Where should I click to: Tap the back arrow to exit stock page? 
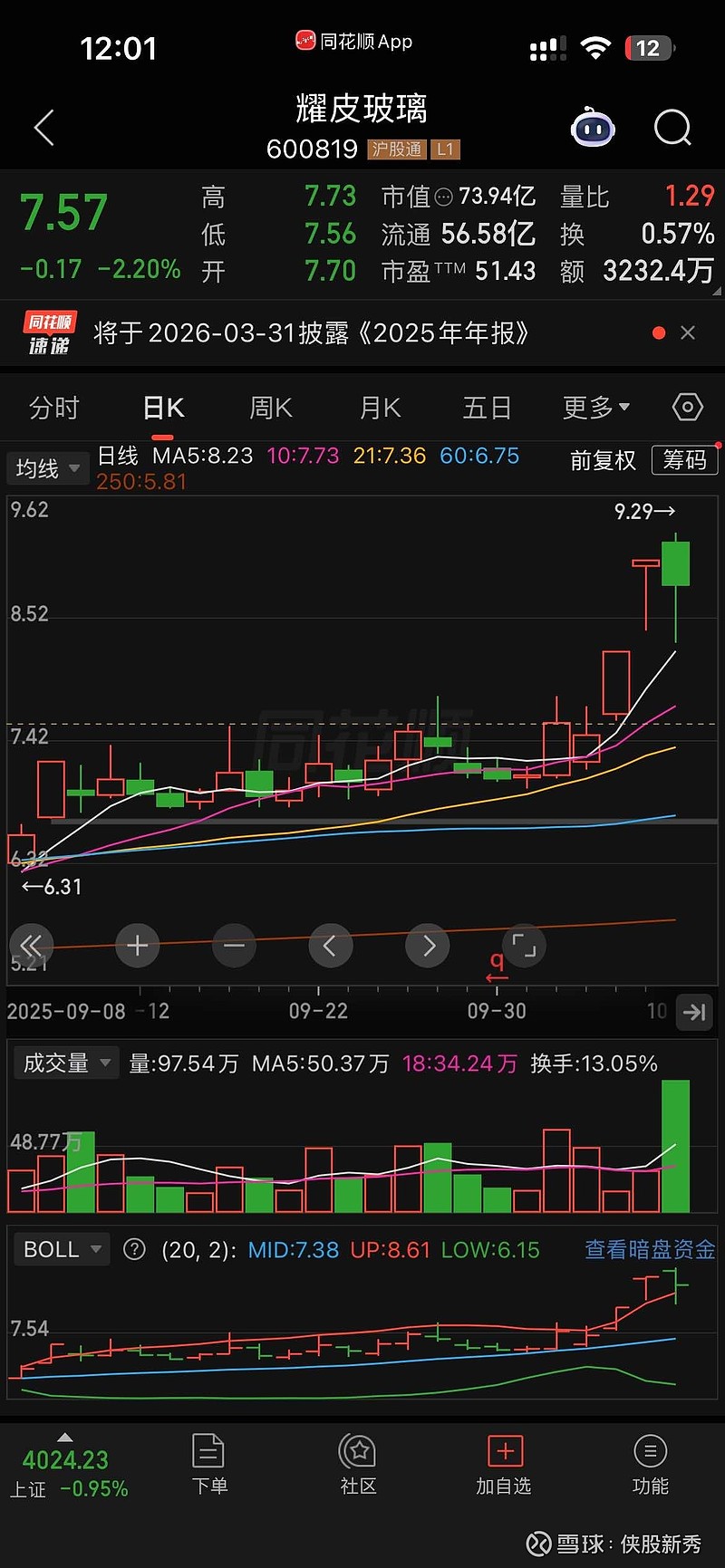[x=43, y=127]
